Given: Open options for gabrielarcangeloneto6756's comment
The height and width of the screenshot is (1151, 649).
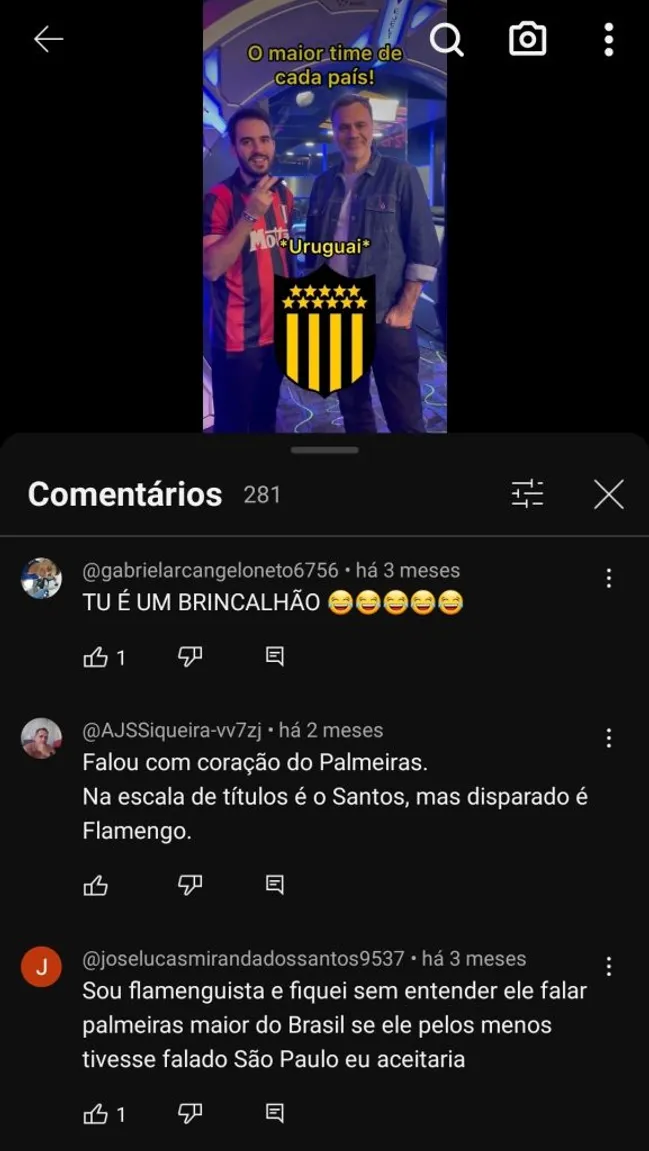Looking at the screenshot, I should (608, 578).
